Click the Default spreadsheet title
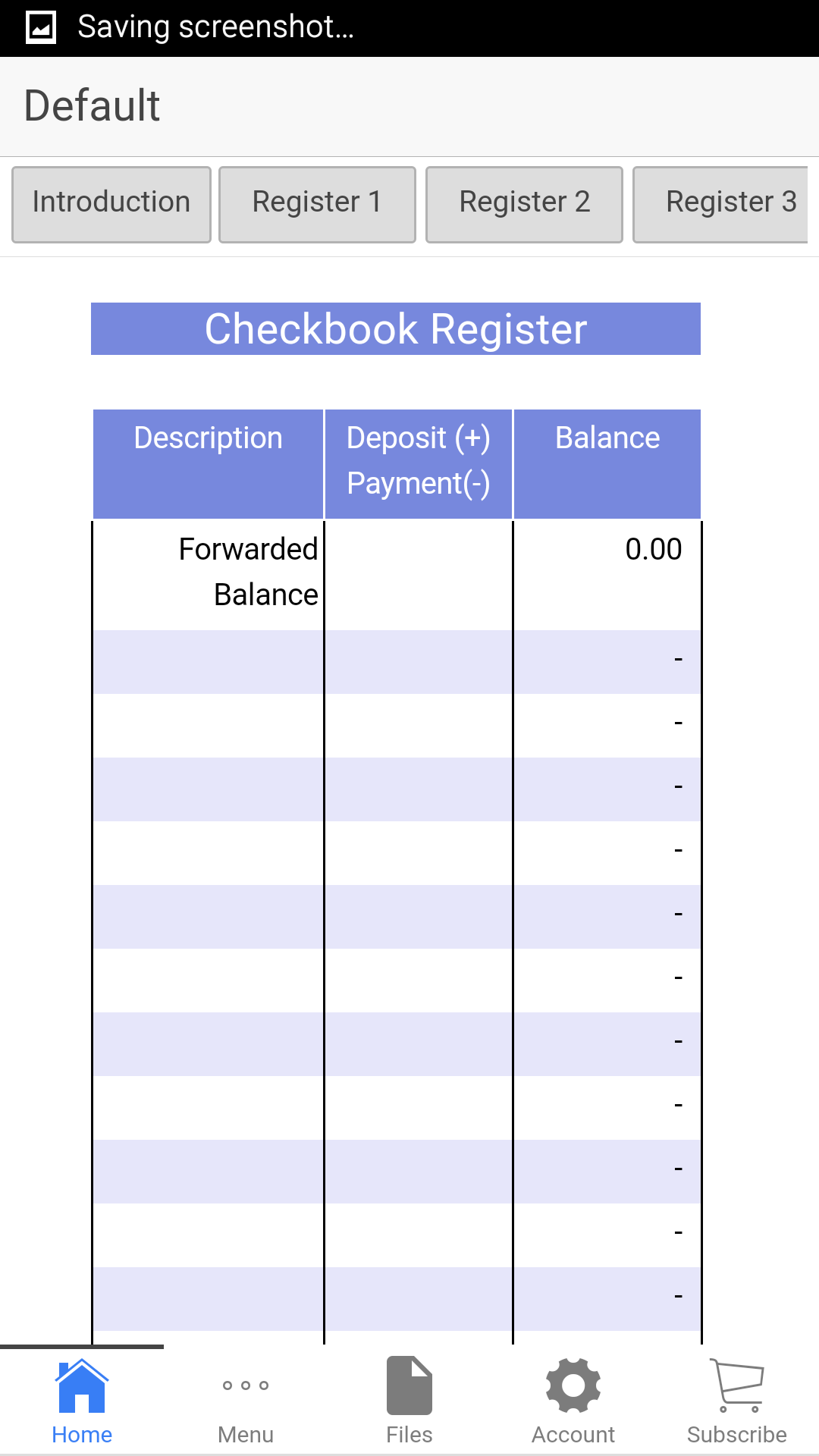 pos(91,105)
